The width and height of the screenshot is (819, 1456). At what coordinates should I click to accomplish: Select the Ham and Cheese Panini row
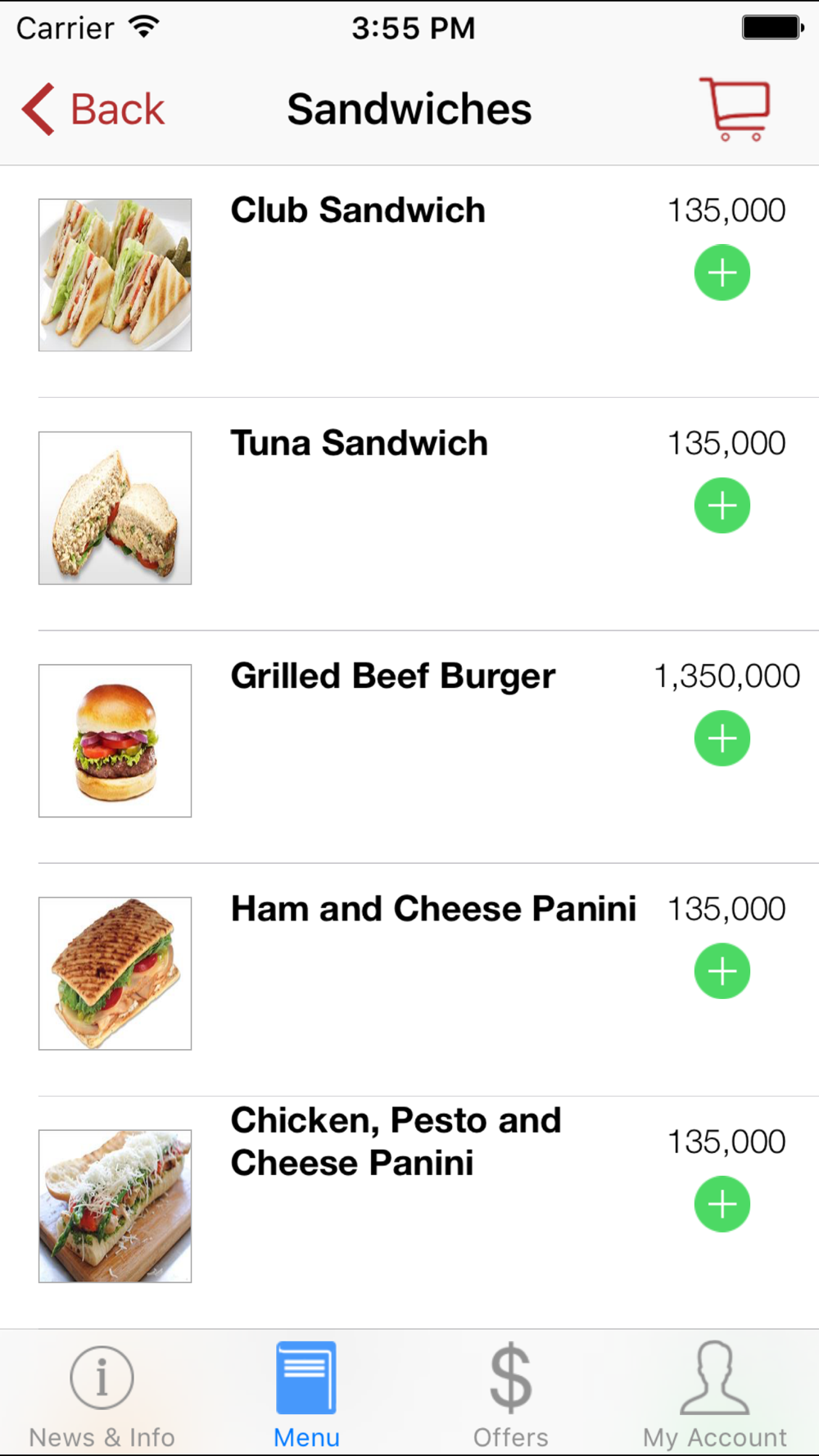point(432,910)
